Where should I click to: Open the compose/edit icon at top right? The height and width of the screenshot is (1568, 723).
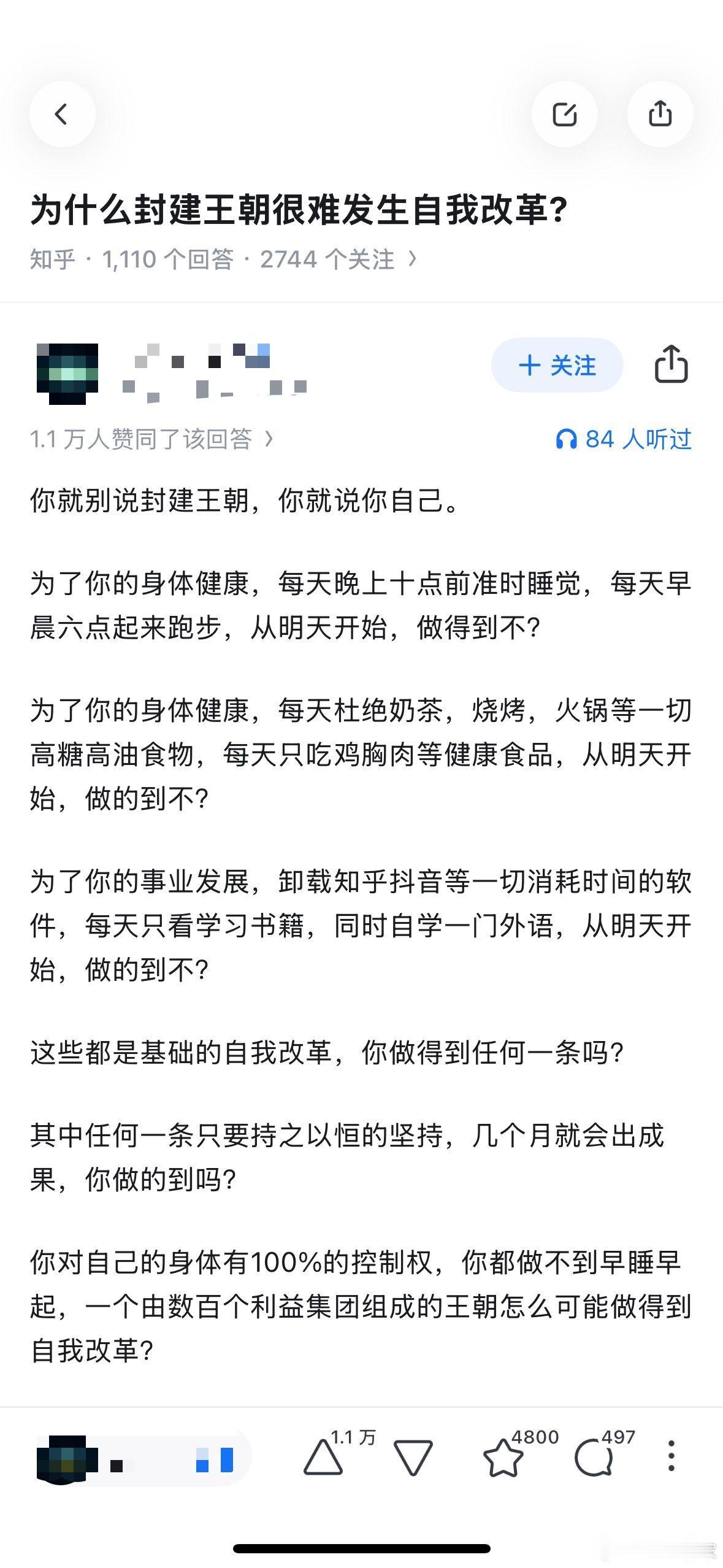(x=565, y=113)
